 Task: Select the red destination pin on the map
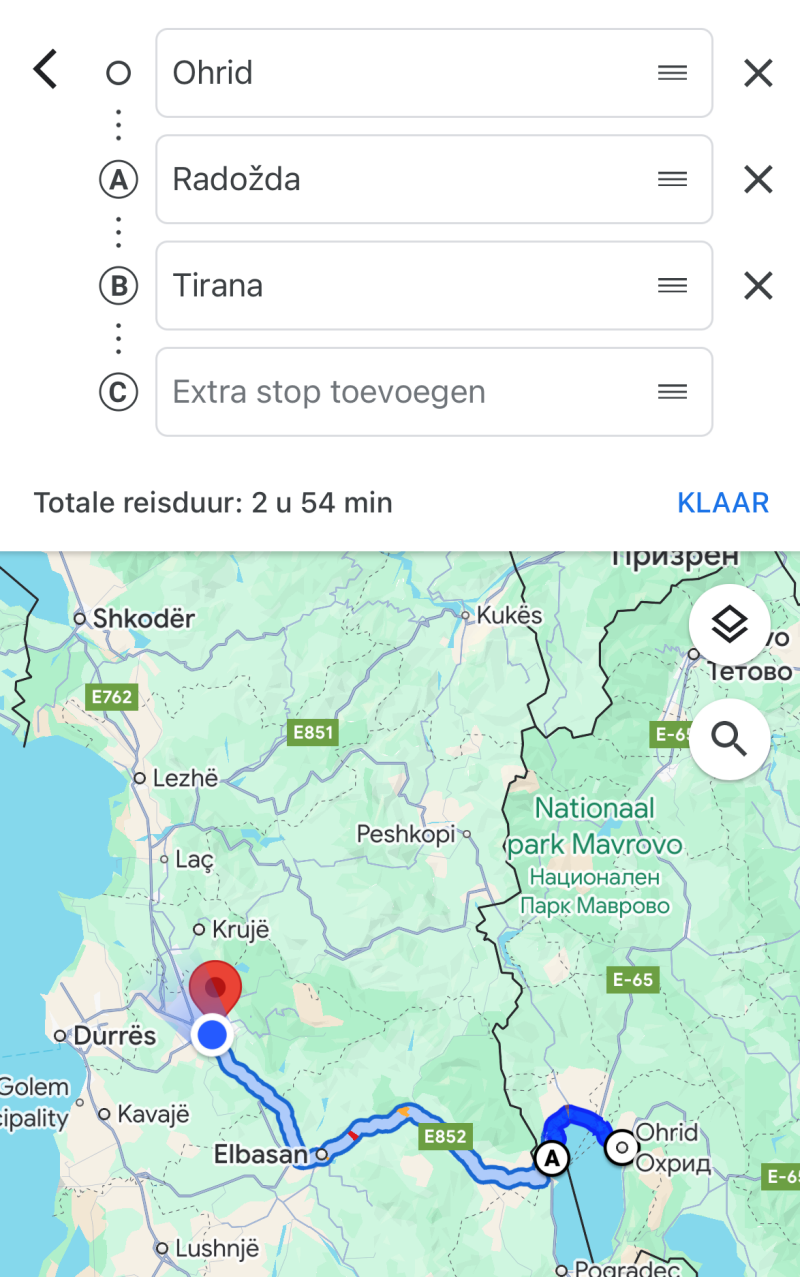pos(215,987)
